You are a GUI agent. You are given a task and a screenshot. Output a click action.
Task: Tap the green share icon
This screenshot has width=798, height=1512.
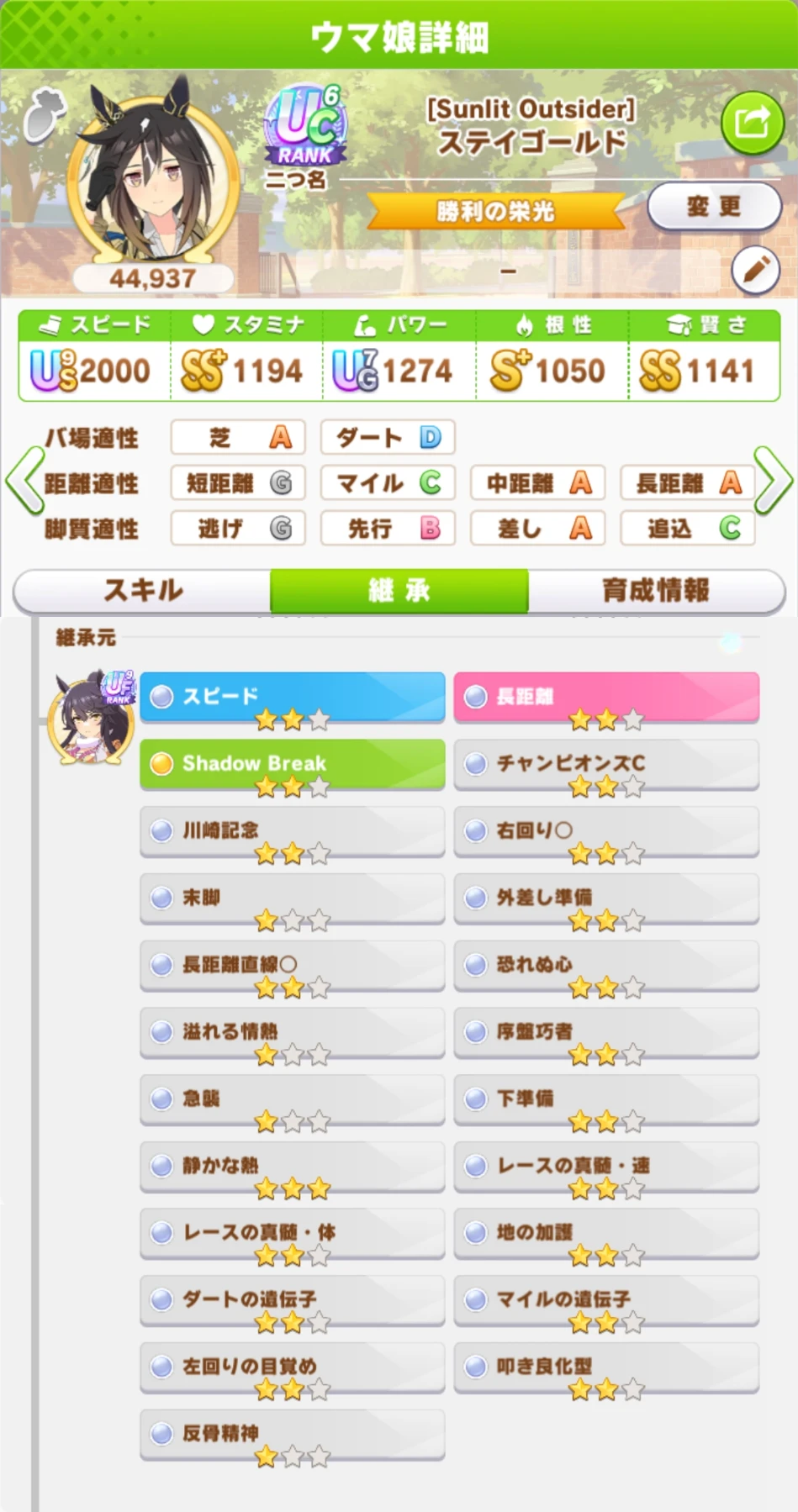[x=752, y=123]
